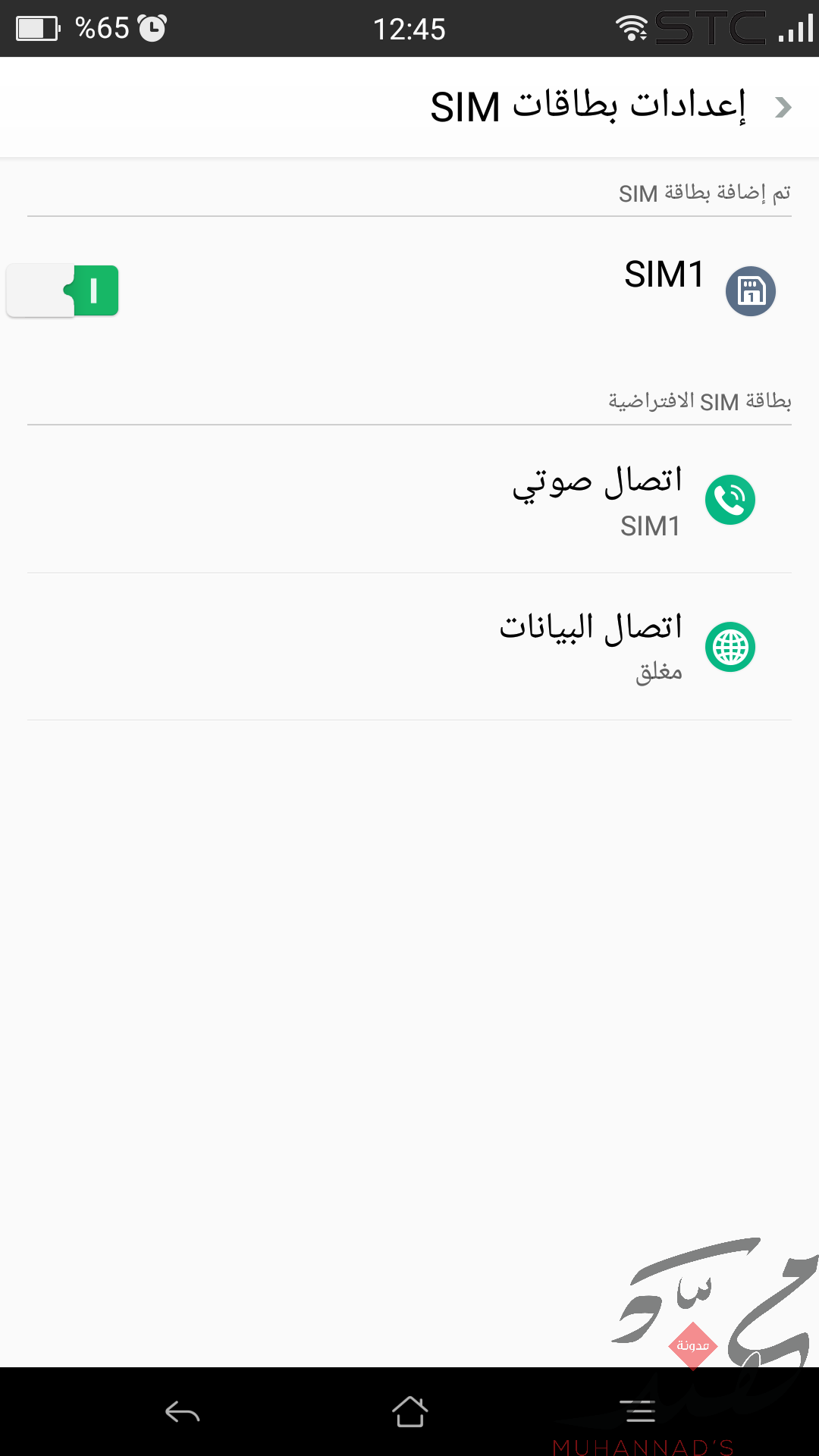This screenshot has width=819, height=1456.
Task: Open the system menu button
Action: click(x=638, y=1412)
